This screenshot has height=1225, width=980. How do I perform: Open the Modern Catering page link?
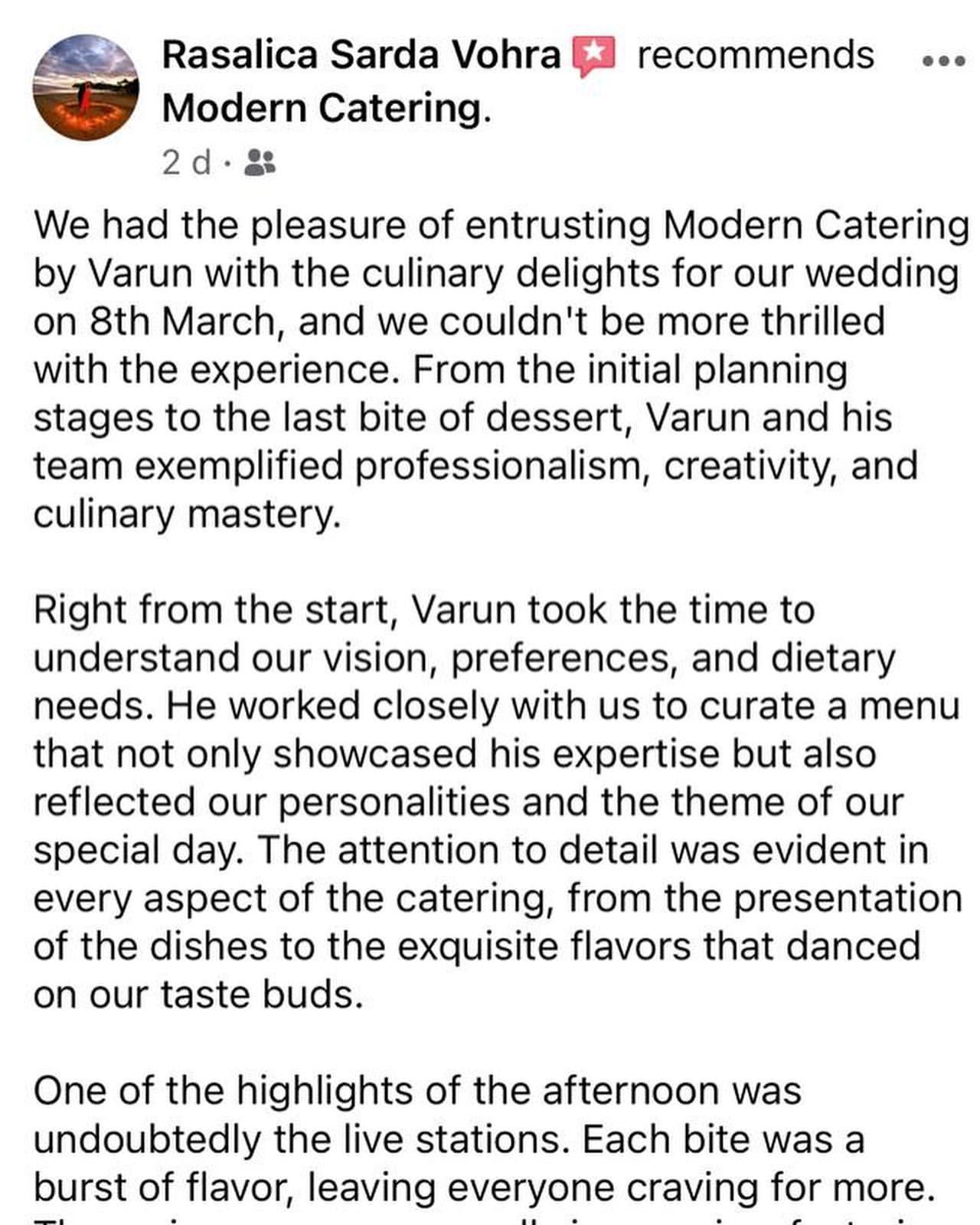325,108
